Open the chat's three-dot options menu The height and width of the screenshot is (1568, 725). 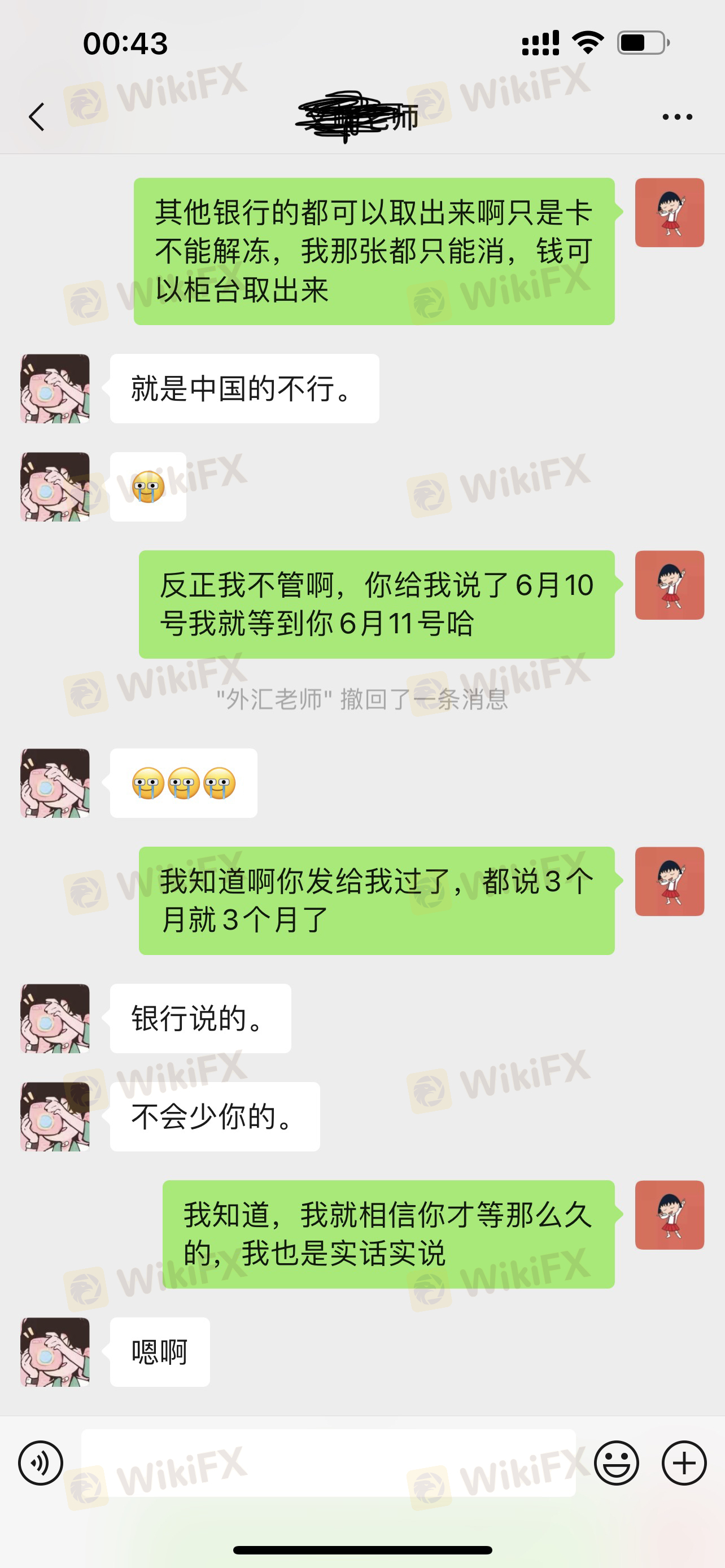(x=677, y=117)
